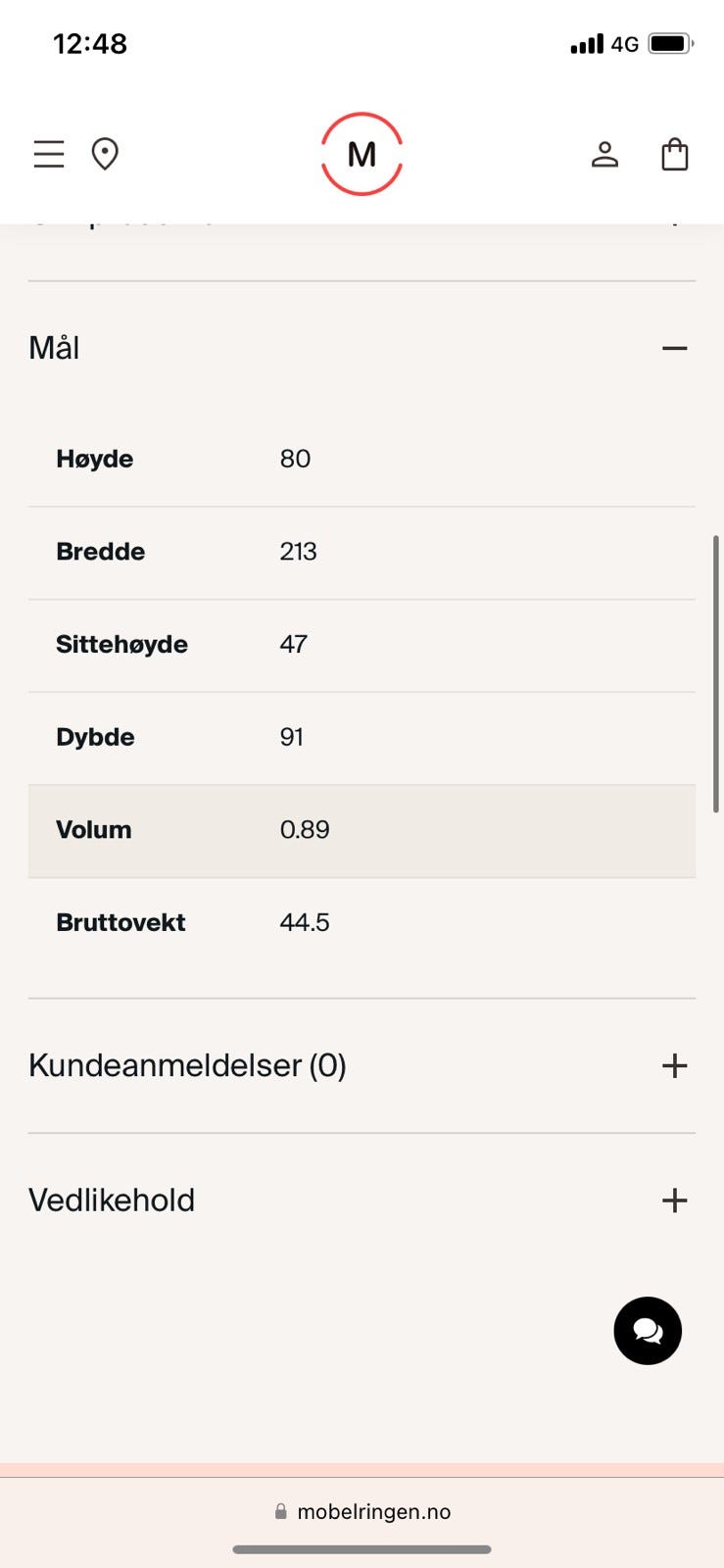The width and height of the screenshot is (724, 1568).
Task: Open the mobelringen.no address bar
Action: 374,1510
